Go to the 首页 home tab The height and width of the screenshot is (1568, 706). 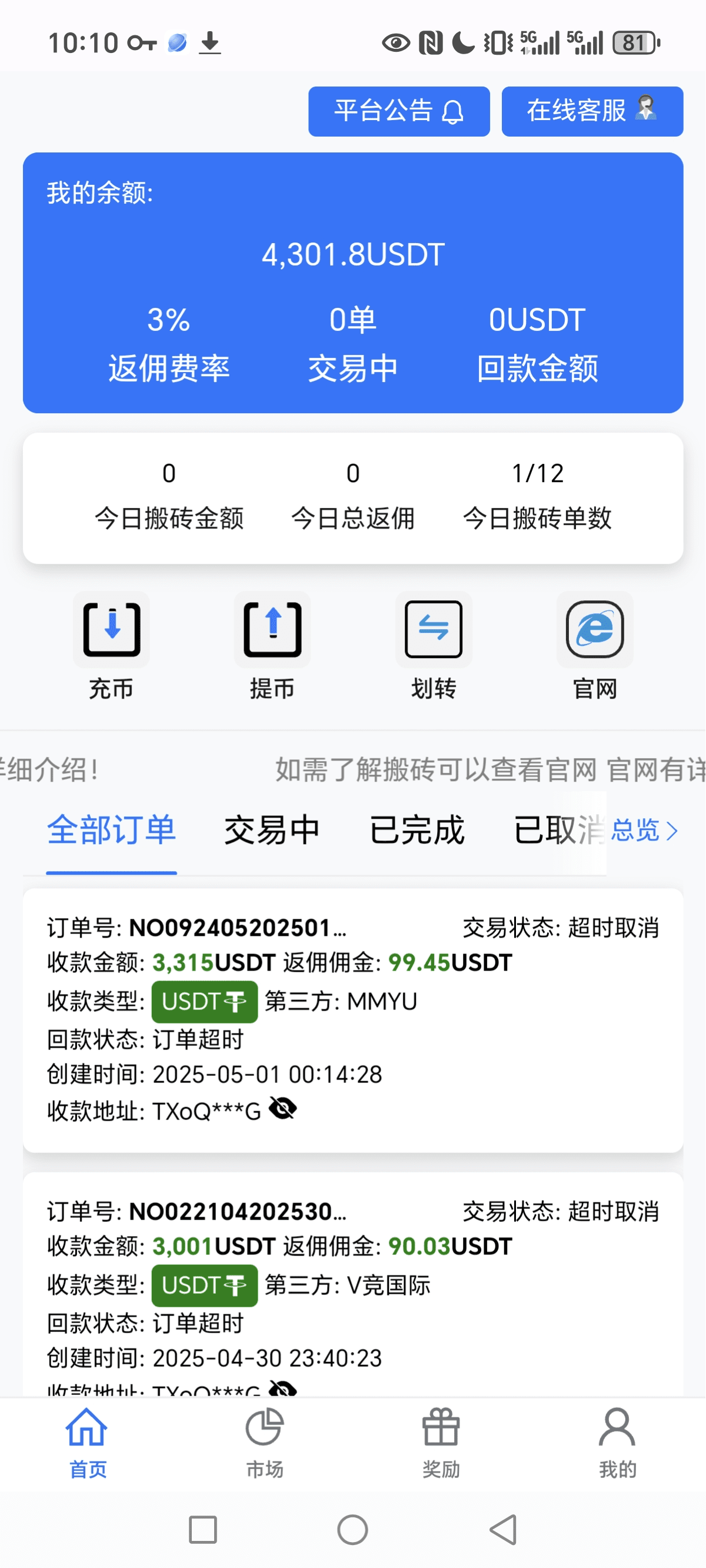coord(87,1443)
